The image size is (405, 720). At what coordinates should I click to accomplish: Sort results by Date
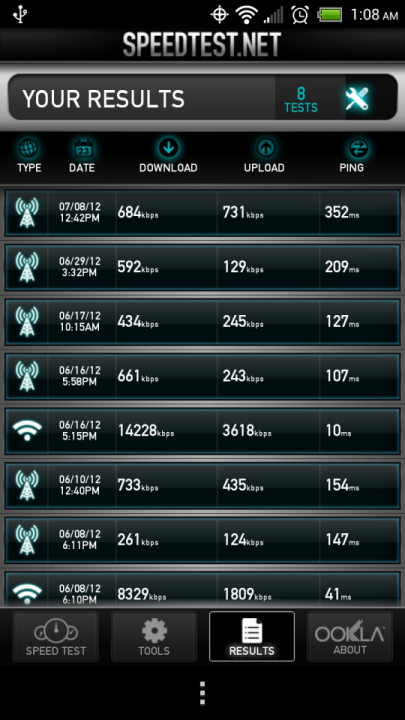82,156
